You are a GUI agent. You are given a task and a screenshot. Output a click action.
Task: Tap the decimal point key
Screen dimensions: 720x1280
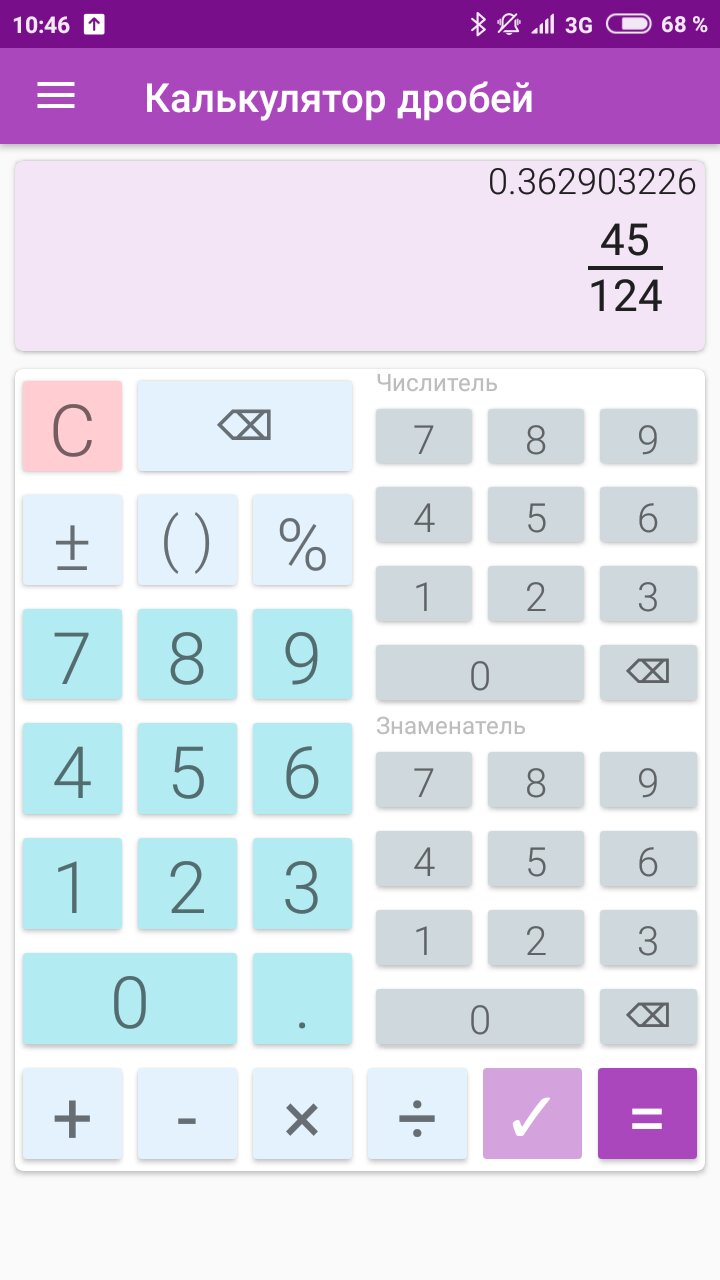coord(302,999)
